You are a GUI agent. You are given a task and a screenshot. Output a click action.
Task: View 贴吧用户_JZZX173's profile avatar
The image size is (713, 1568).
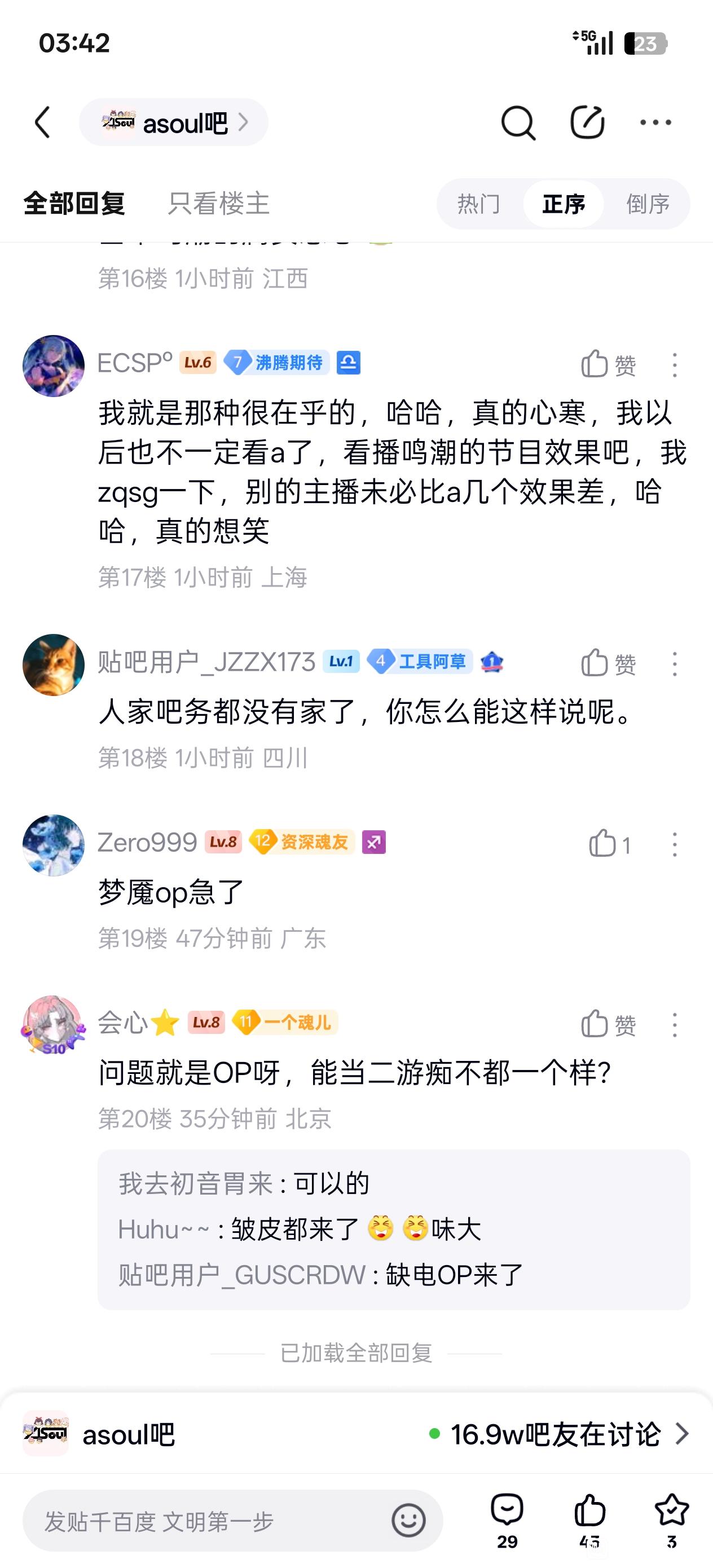[x=54, y=664]
